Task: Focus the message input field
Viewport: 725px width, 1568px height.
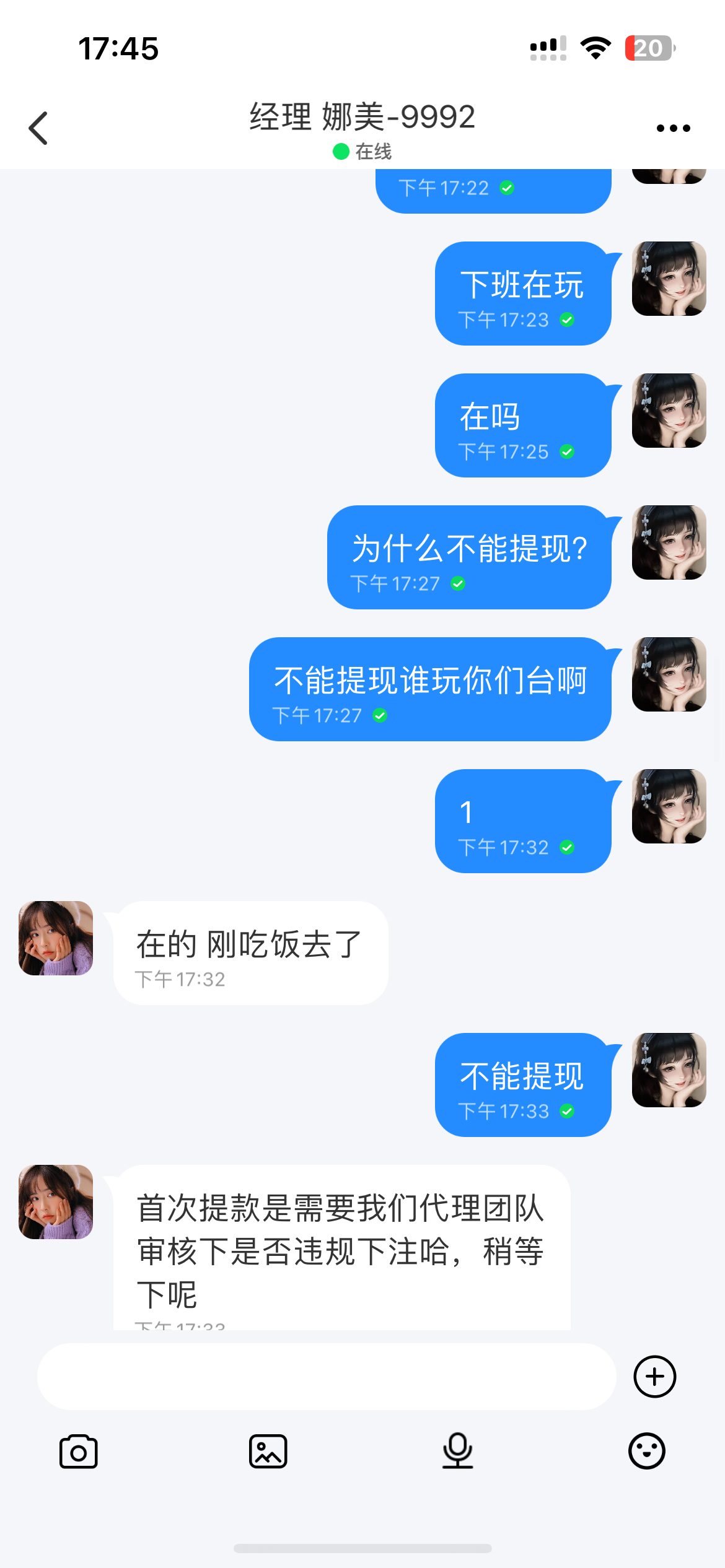Action: click(327, 1376)
